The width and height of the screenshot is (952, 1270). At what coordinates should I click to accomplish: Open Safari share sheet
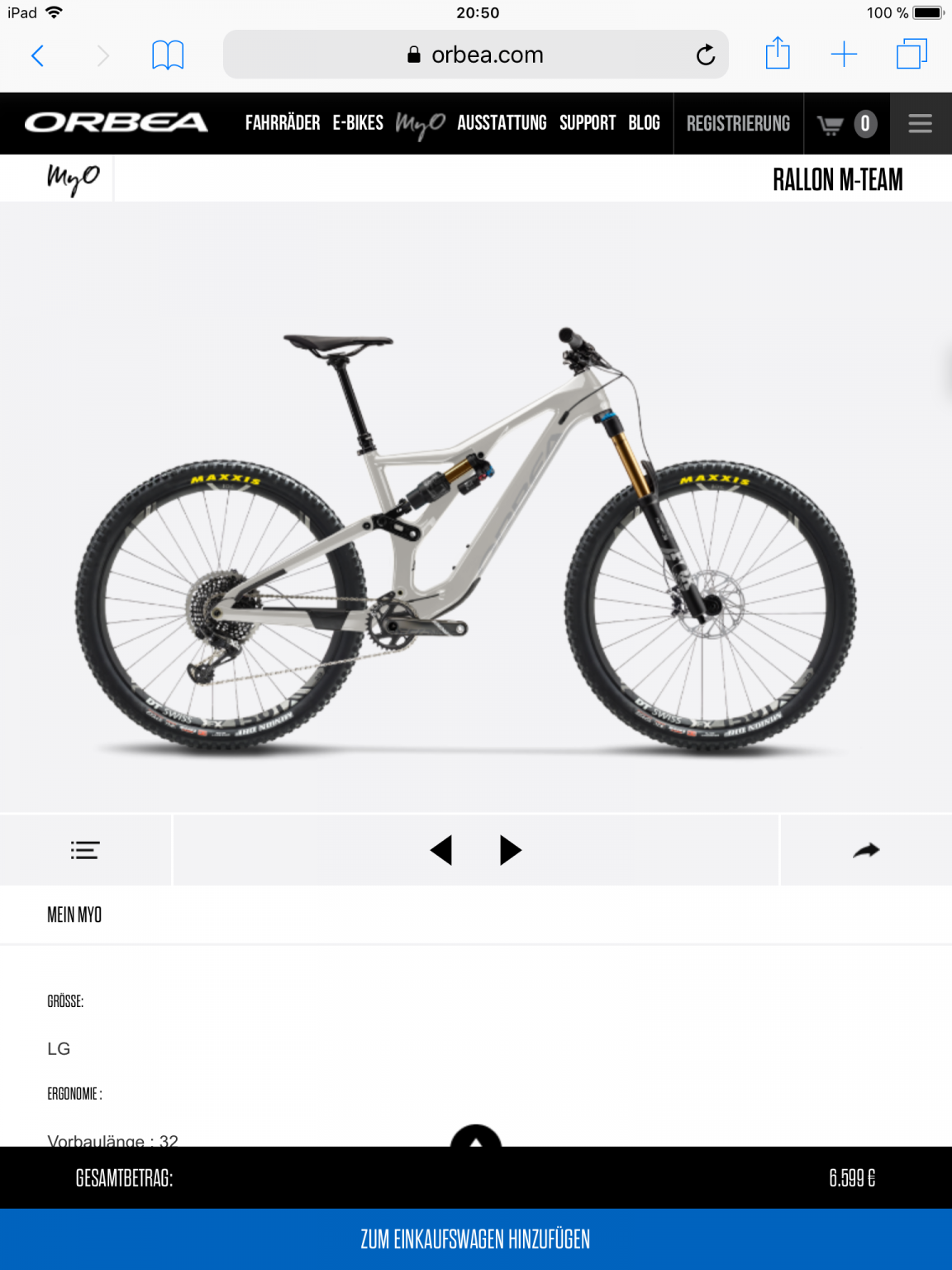pyautogui.click(x=778, y=55)
